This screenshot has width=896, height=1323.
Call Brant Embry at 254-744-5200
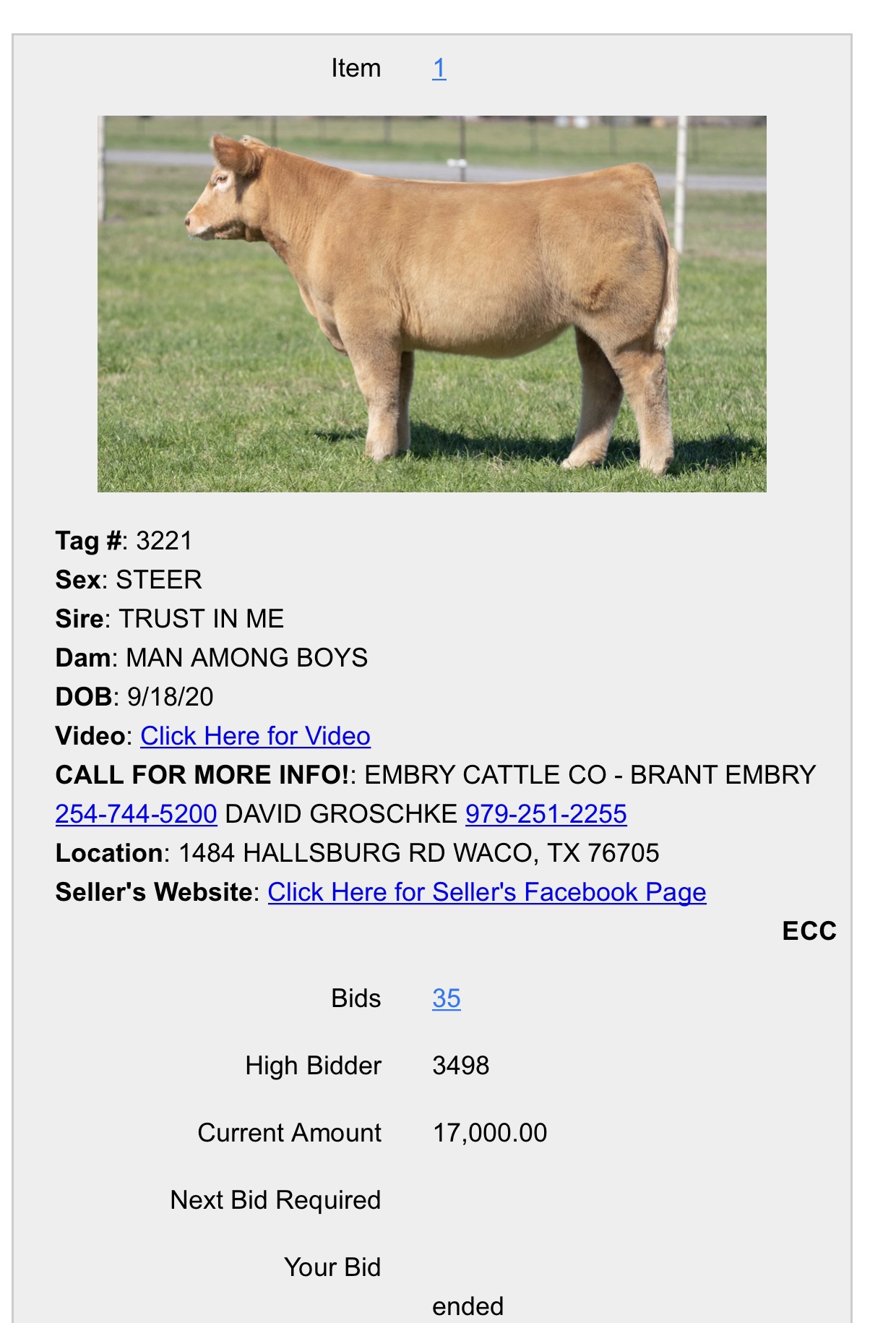136,814
